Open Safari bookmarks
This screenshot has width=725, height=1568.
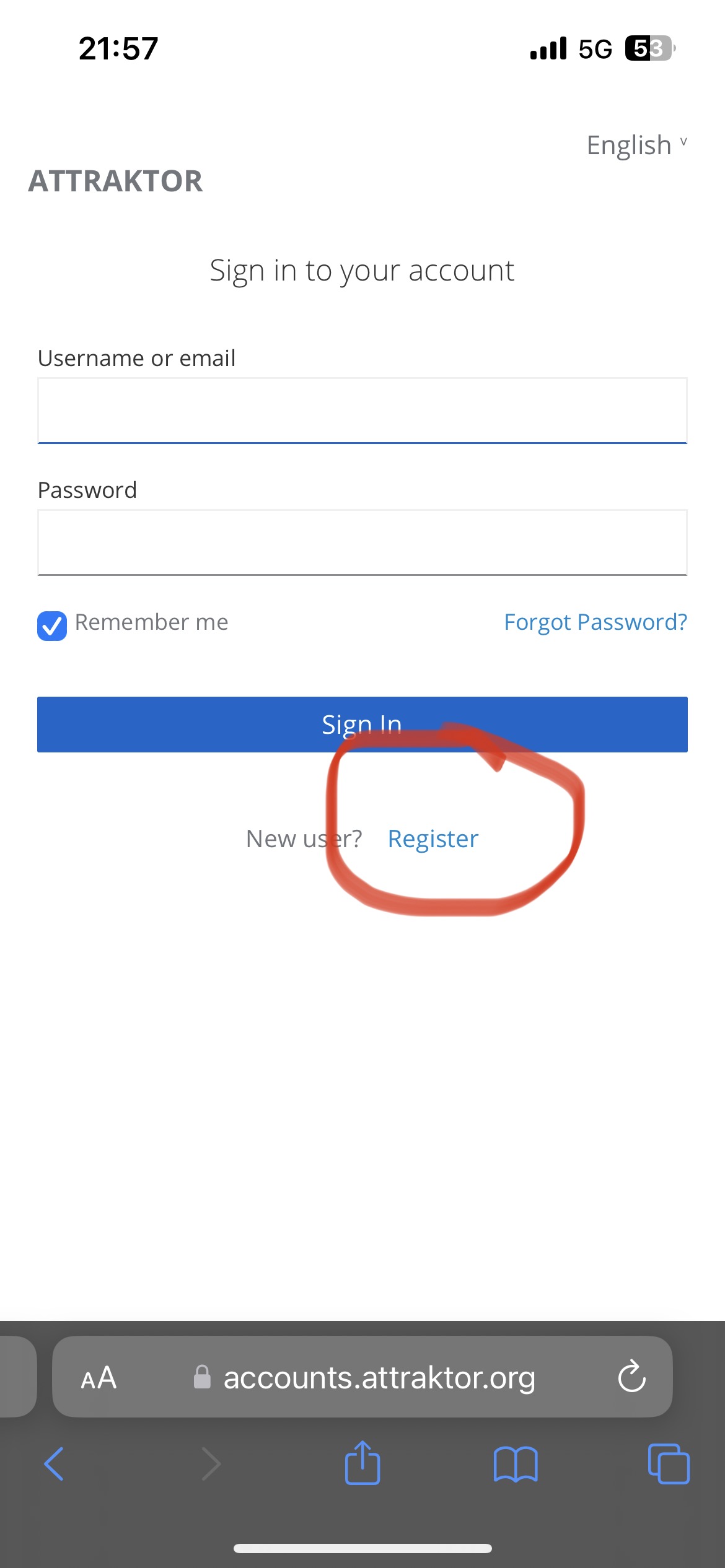point(516,1464)
